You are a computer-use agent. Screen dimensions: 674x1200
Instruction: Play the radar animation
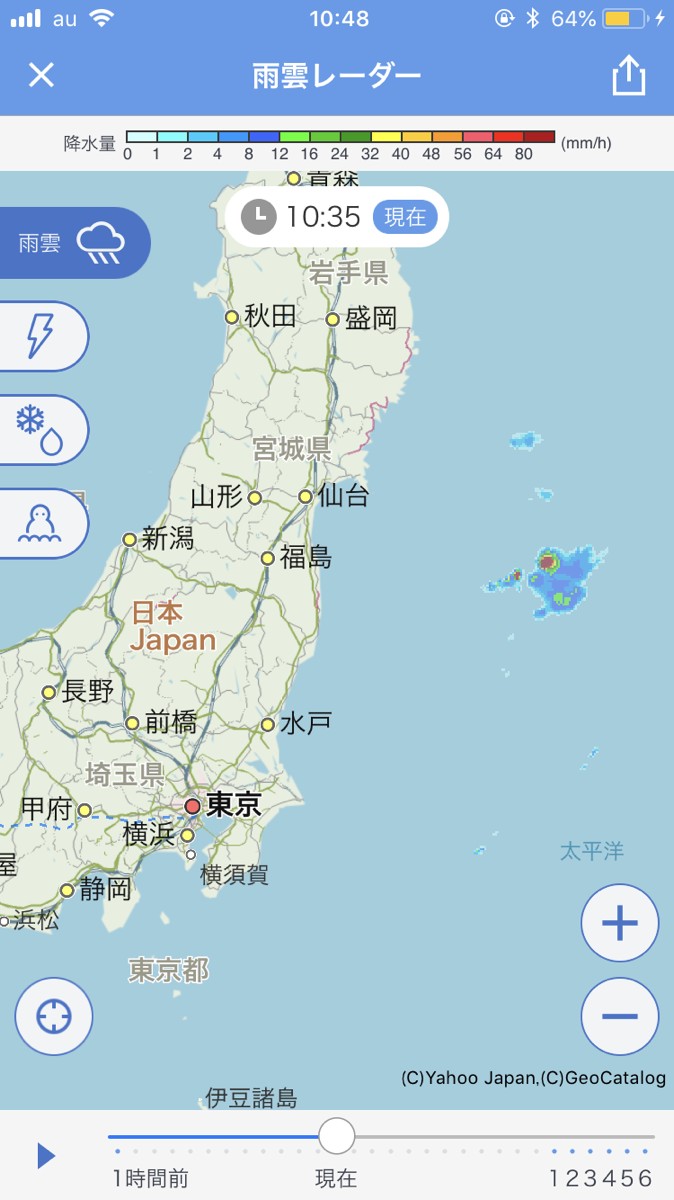[46, 1156]
